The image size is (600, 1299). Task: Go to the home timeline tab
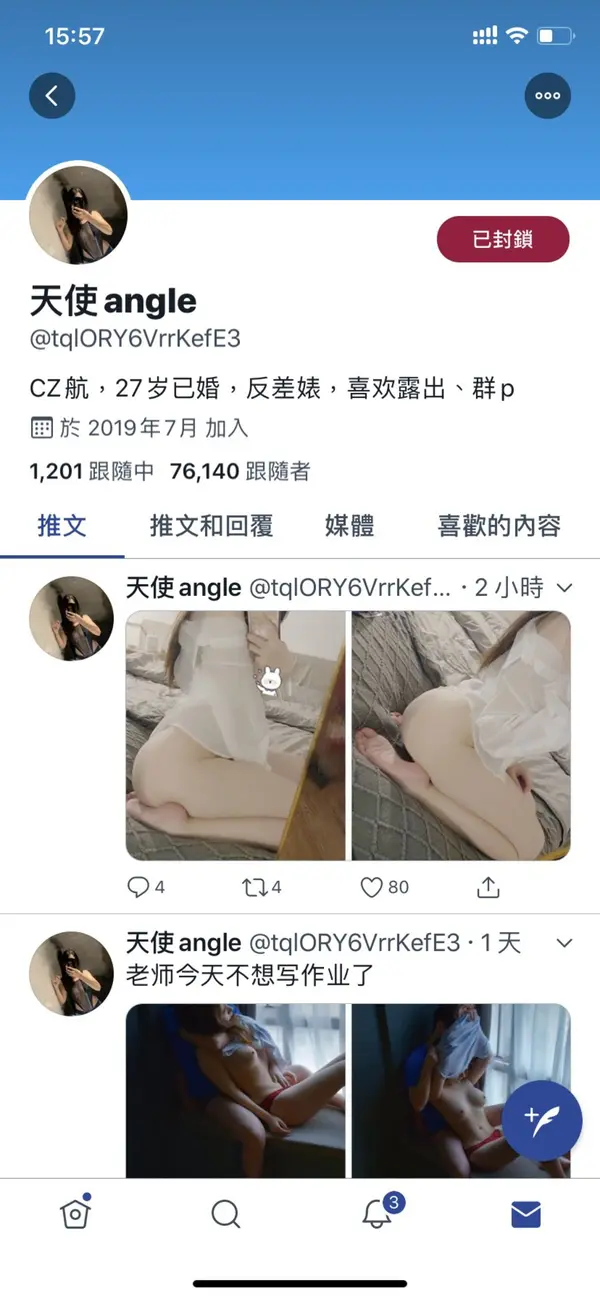75,1213
